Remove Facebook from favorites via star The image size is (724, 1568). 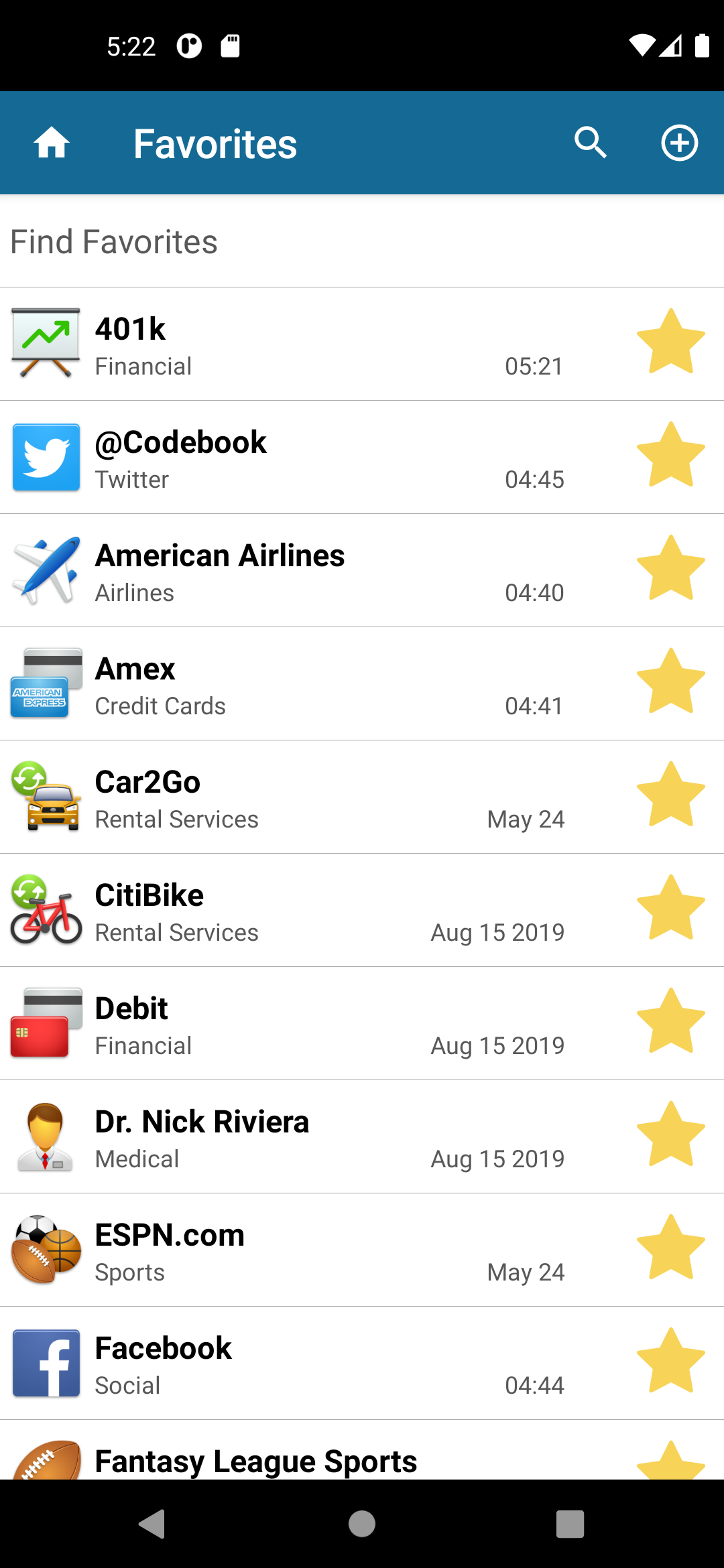670,1361
